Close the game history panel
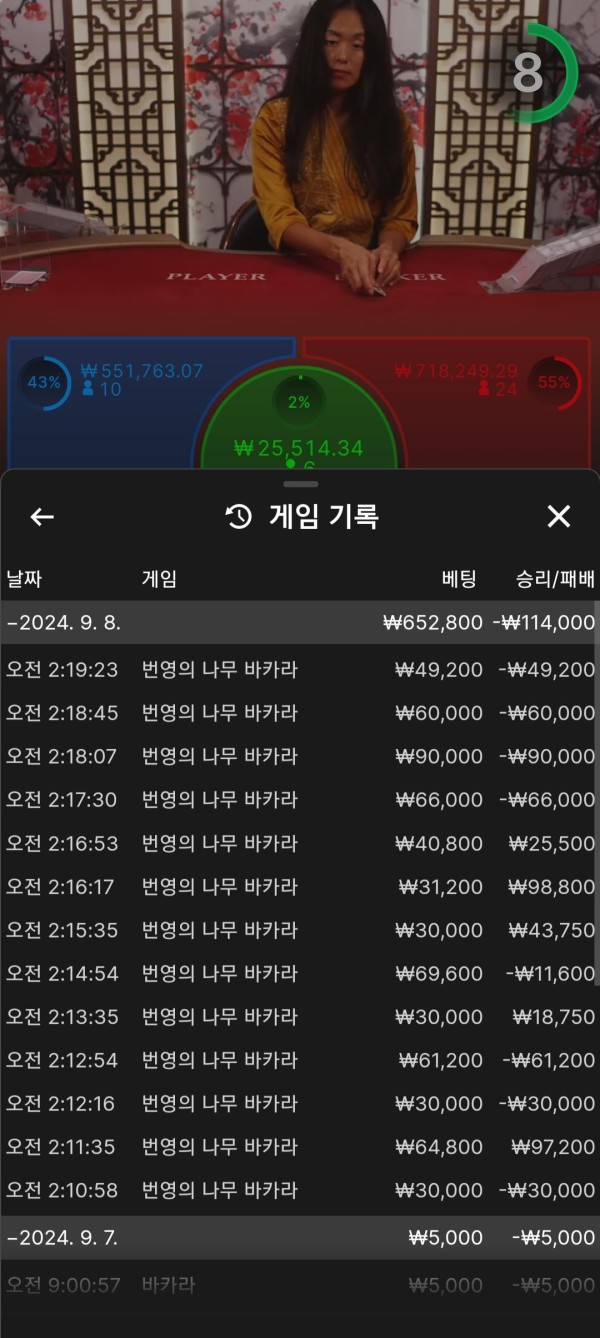 (x=558, y=517)
